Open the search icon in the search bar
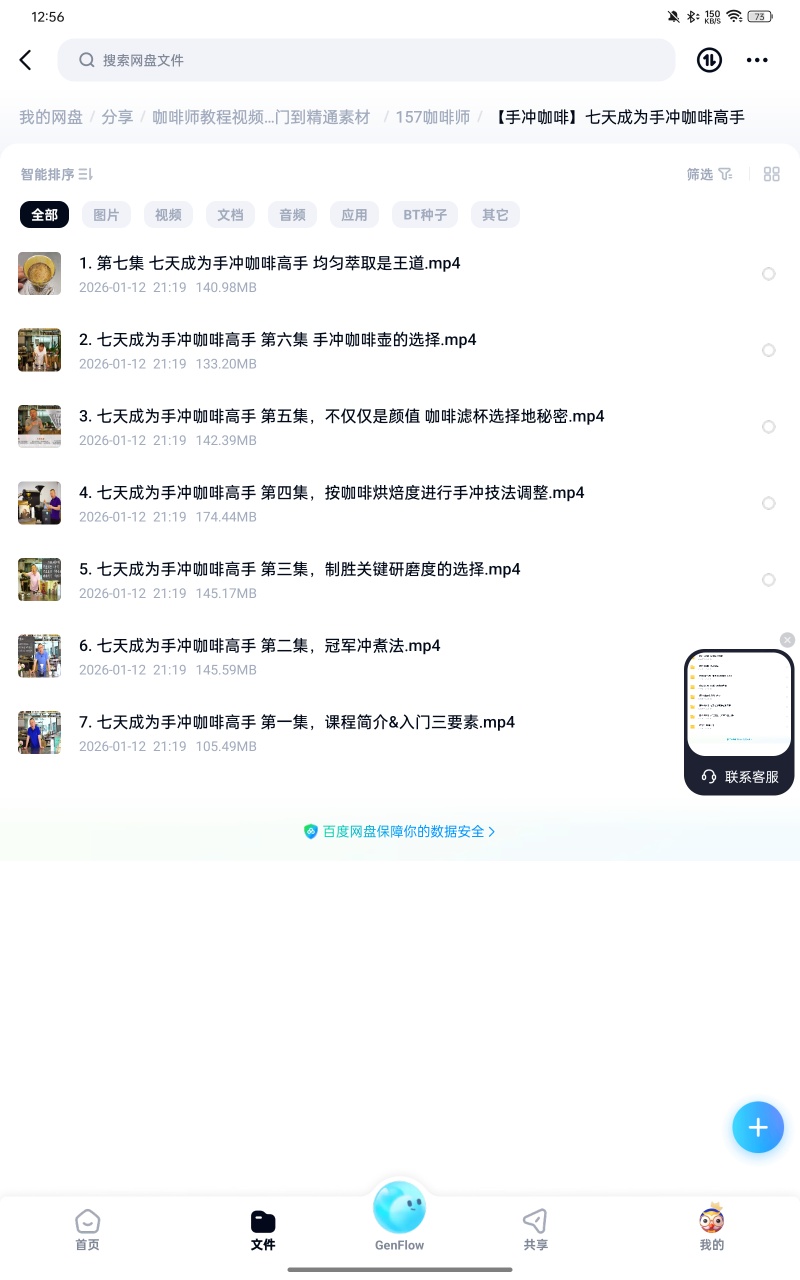Image resolution: width=800 pixels, height=1280 pixels. (87, 60)
